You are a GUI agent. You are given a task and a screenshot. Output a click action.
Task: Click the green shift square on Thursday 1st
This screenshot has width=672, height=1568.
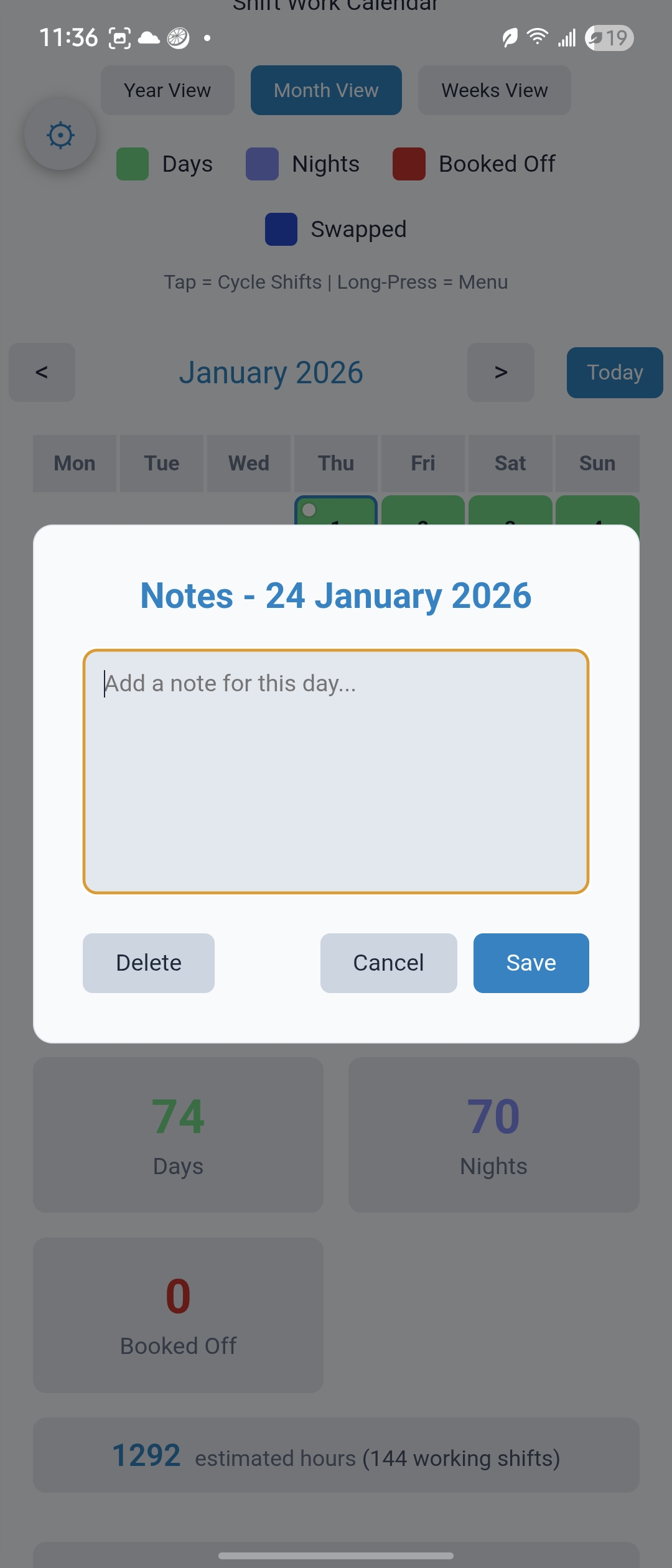coord(335,514)
